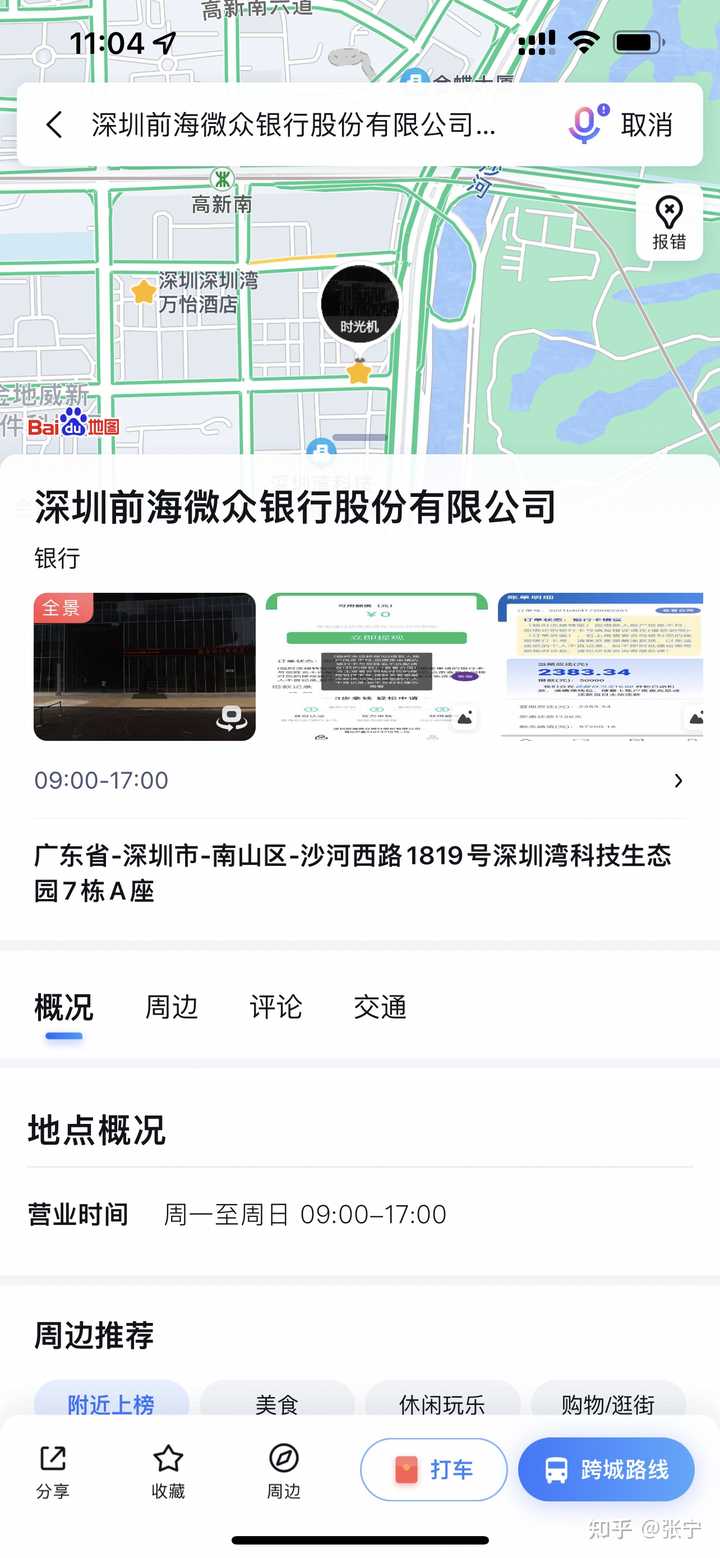Switch to the 评论 tab
The height and width of the screenshot is (1558, 720).
pyautogui.click(x=276, y=1007)
